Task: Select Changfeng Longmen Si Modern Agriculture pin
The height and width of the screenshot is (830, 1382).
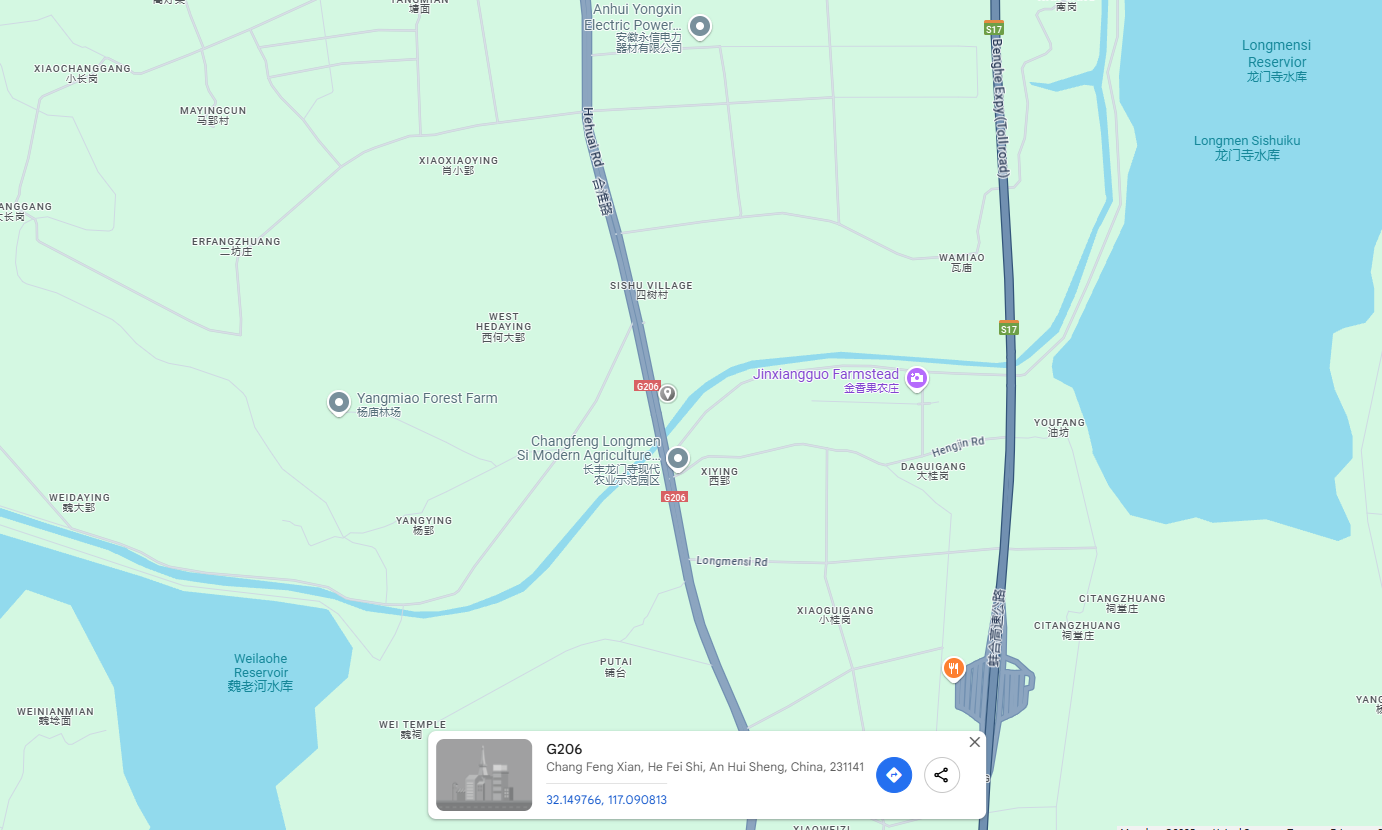Action: click(678, 458)
